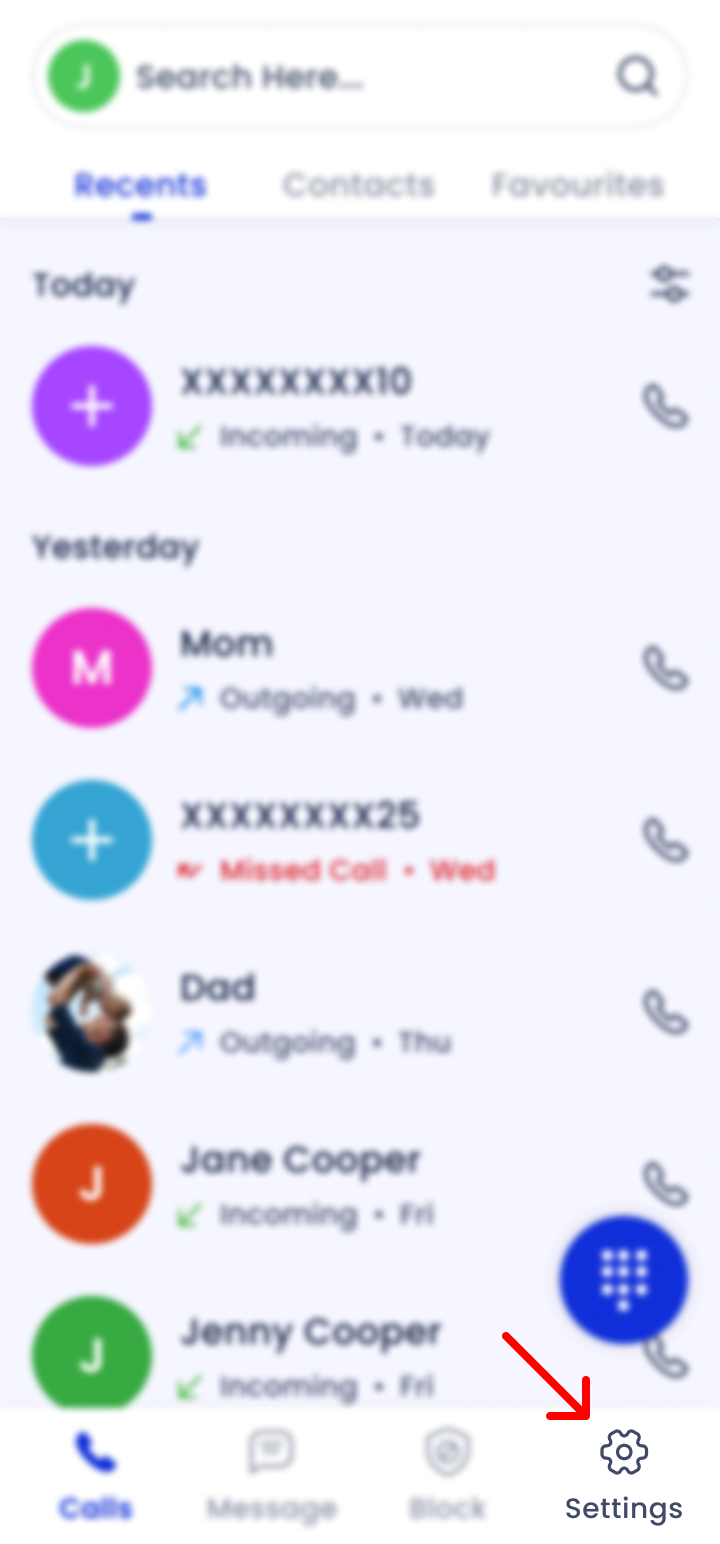
Task: Switch to the Message tab
Action: (x=271, y=1474)
